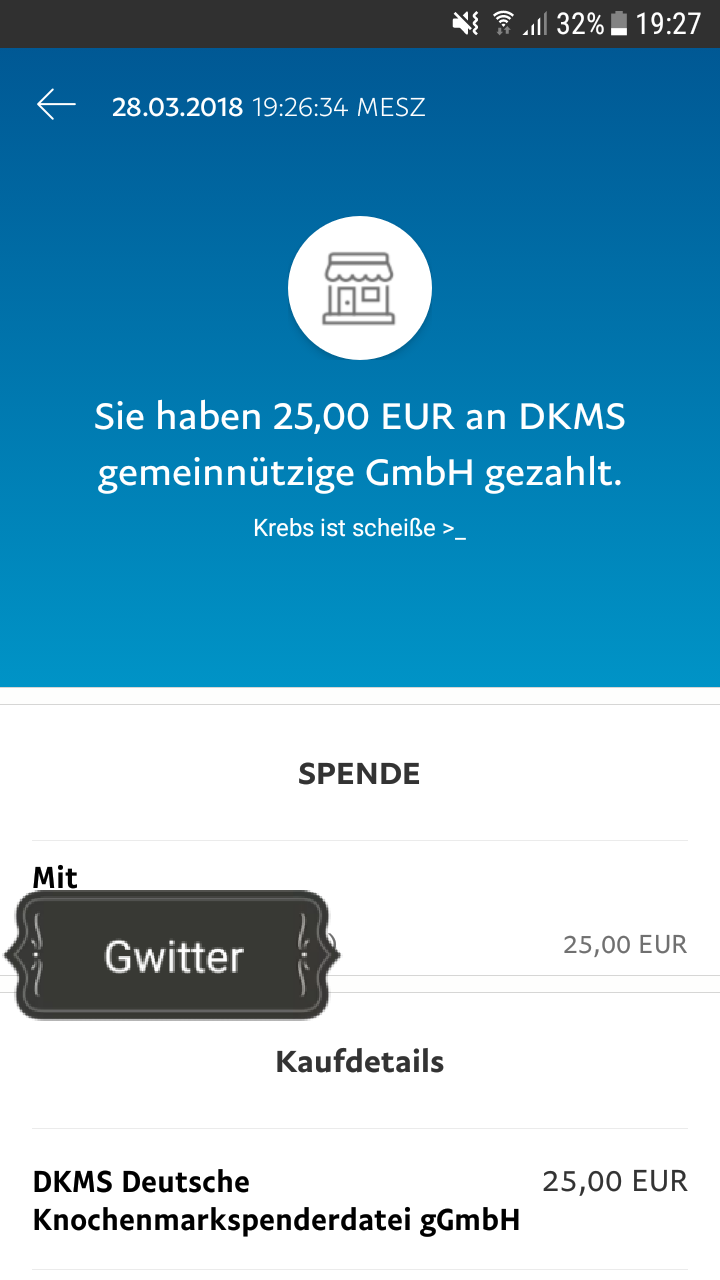The height and width of the screenshot is (1280, 720).
Task: Go back with the arrow icon
Action: (x=56, y=105)
